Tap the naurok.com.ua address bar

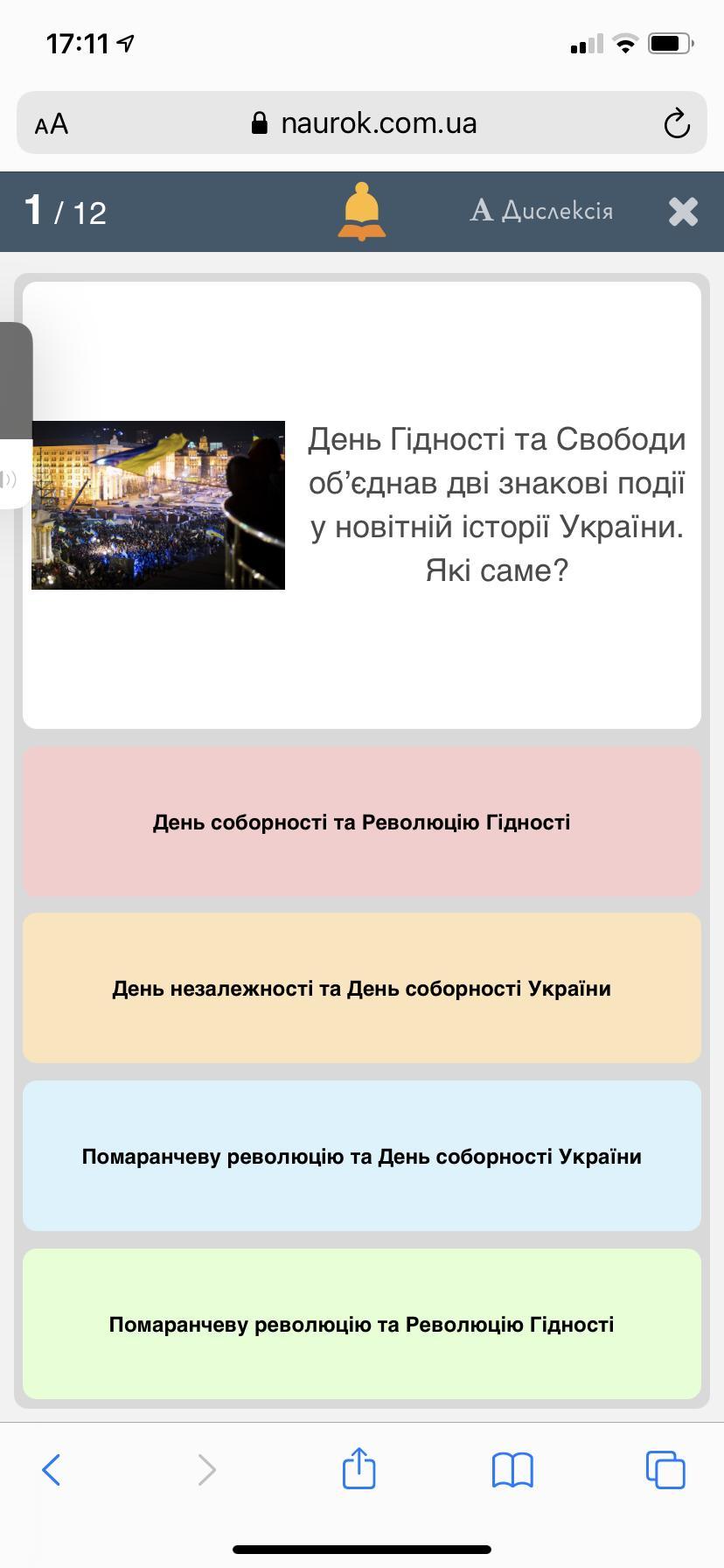pos(362,122)
